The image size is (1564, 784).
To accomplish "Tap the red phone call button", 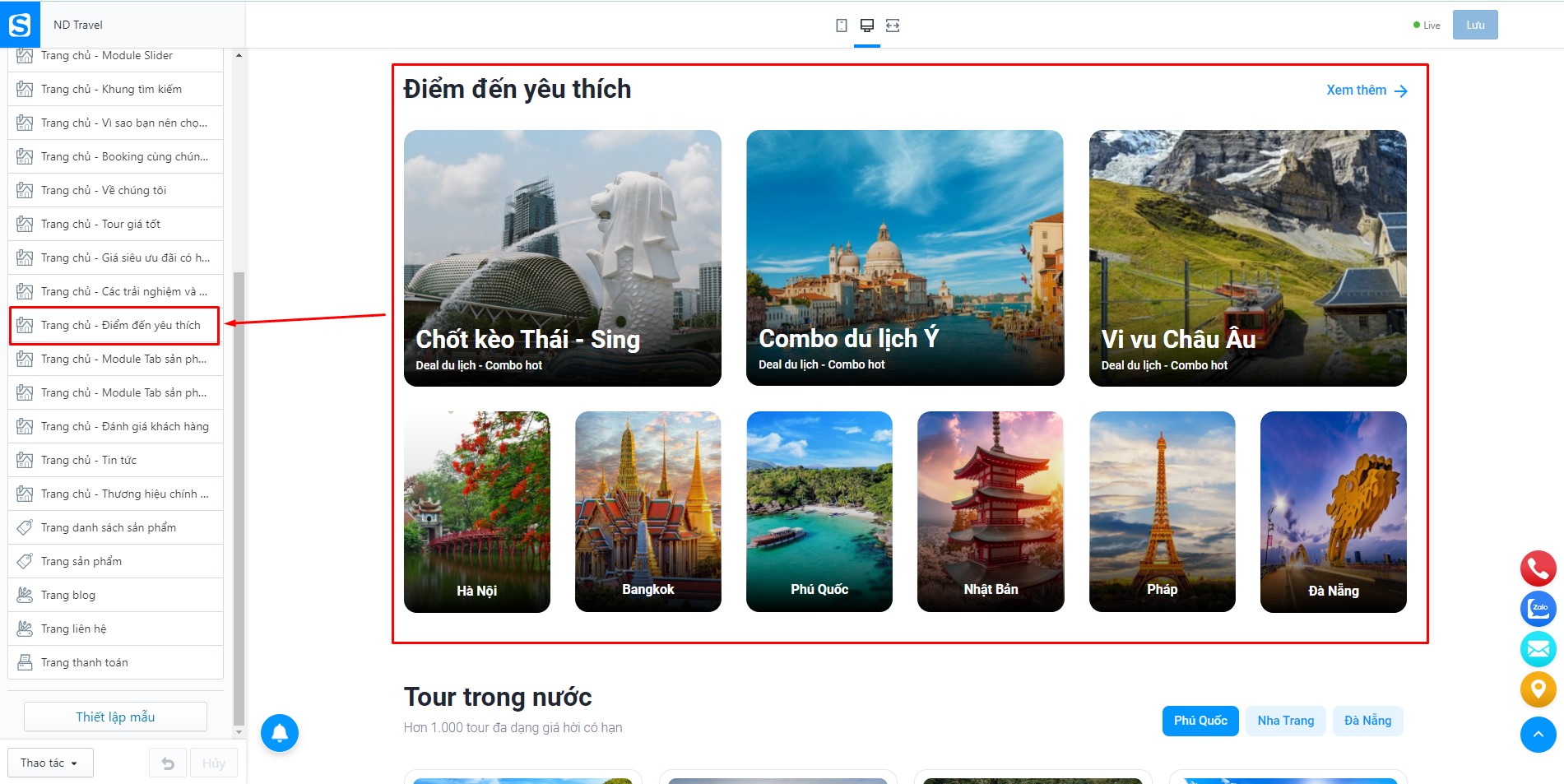I will click(x=1538, y=568).
